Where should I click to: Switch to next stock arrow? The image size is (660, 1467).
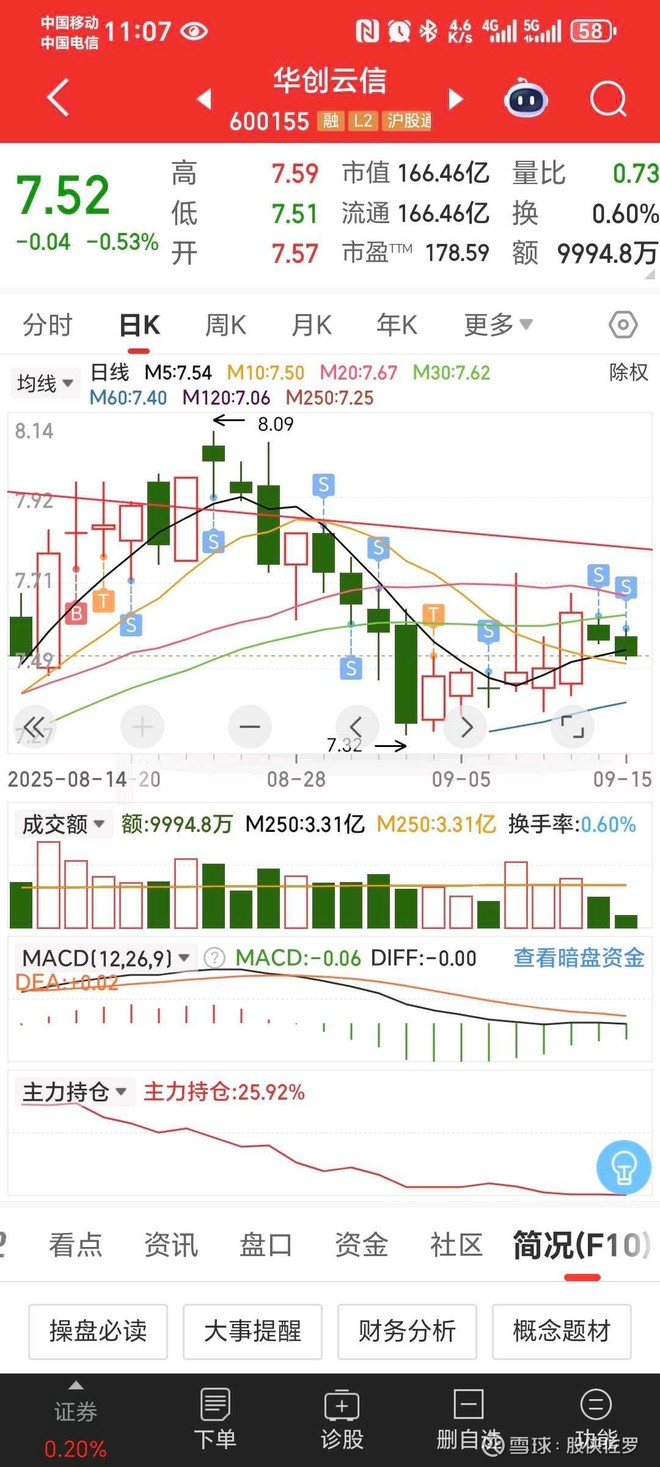(456, 98)
